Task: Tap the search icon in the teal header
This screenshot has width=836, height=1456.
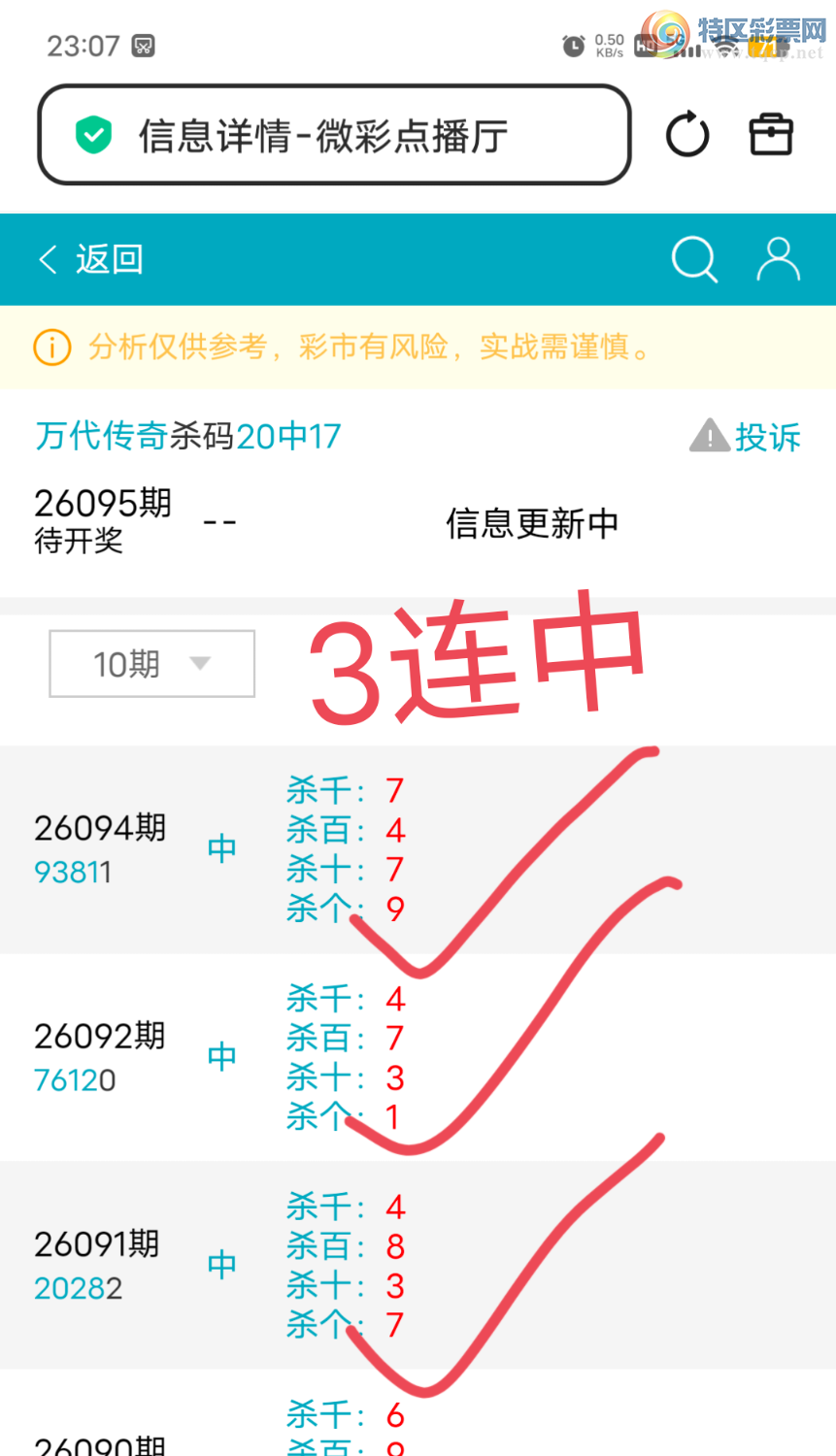Action: [693, 259]
